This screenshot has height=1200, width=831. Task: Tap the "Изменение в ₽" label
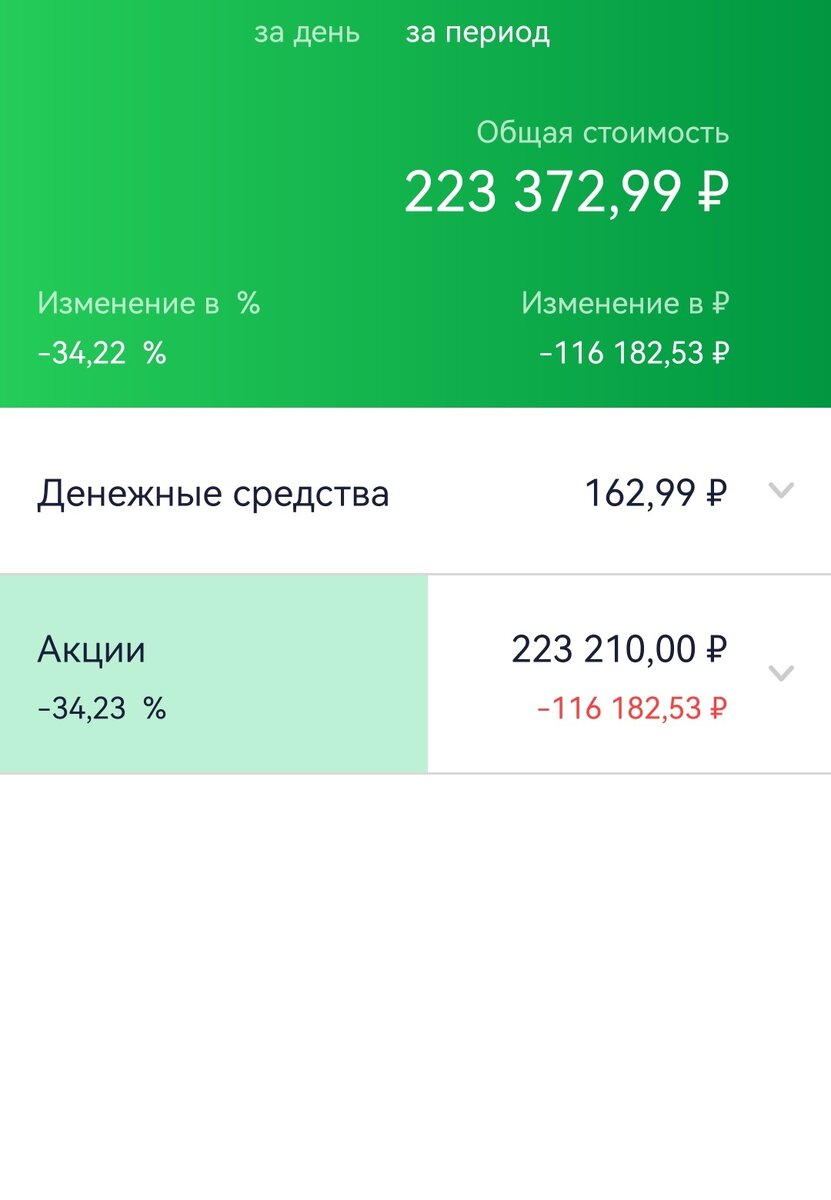(x=626, y=304)
